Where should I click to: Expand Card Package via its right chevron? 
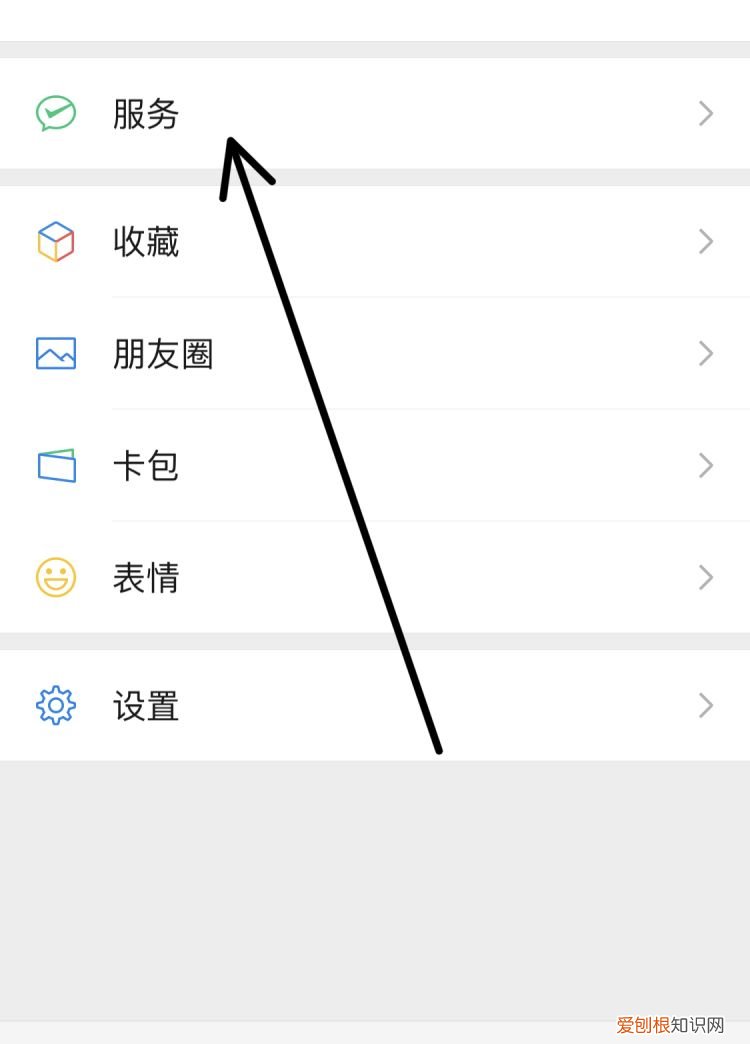pyautogui.click(x=706, y=465)
